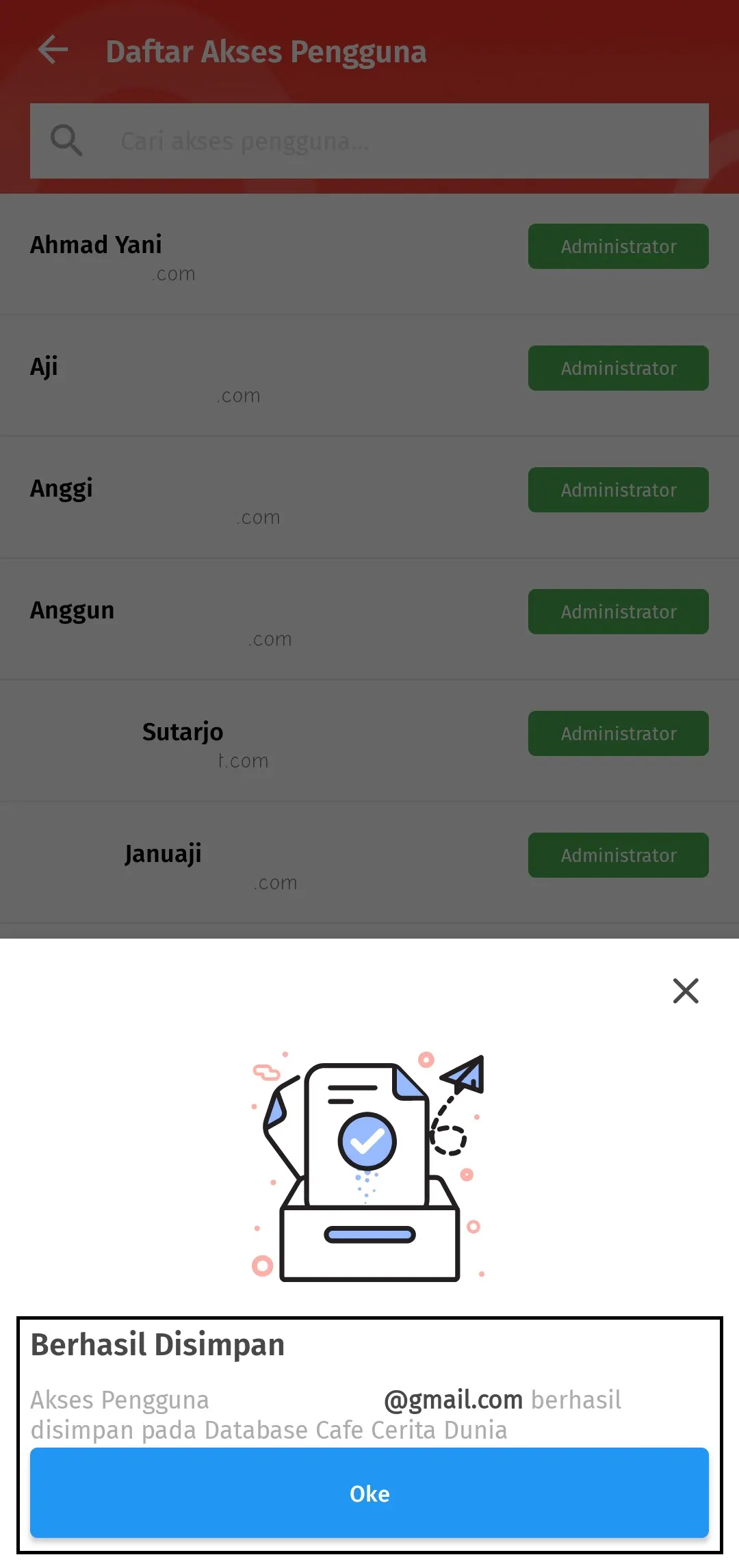The image size is (739, 1568).
Task: Tap the back arrow to leave Daftar Akses Pengguna
Action: point(52,50)
